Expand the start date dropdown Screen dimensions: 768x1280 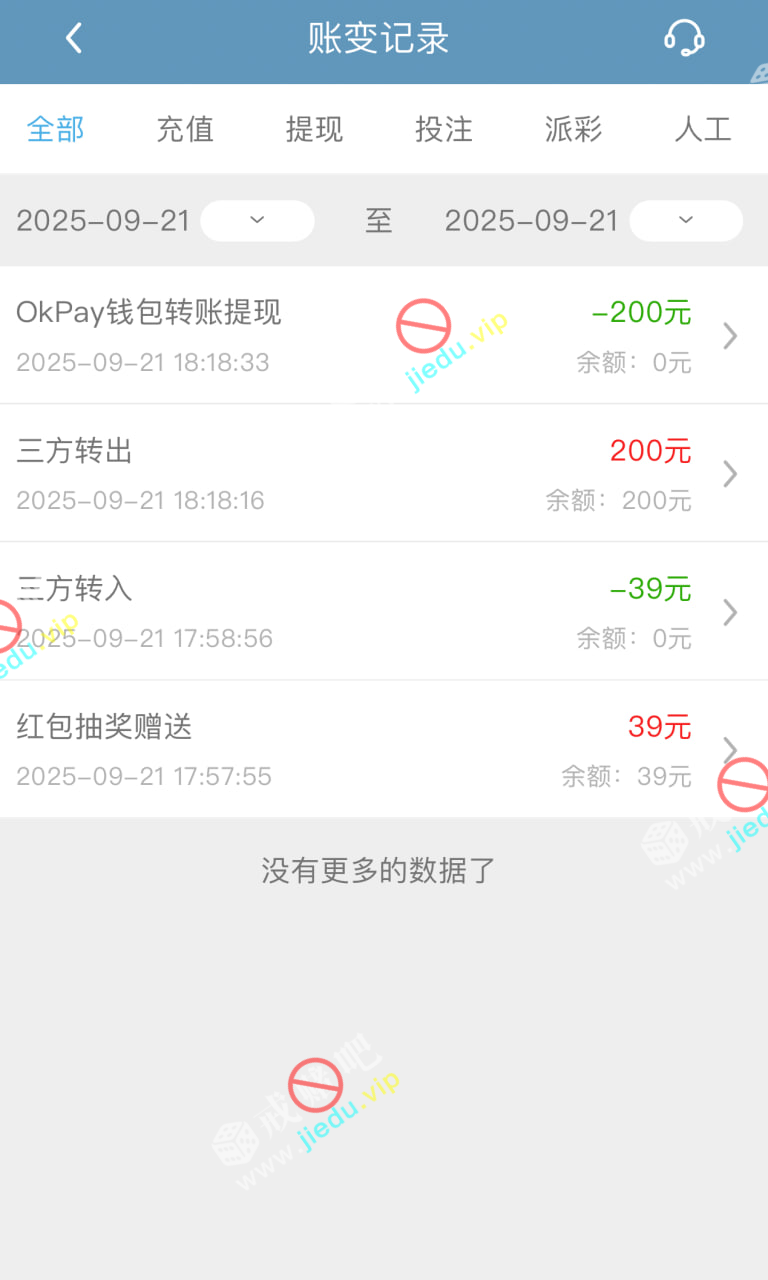(257, 221)
